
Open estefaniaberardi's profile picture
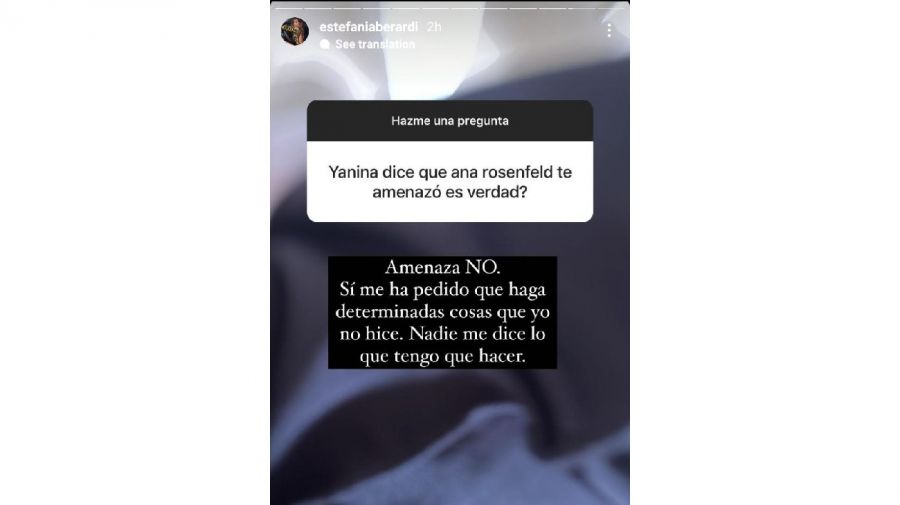click(x=295, y=33)
